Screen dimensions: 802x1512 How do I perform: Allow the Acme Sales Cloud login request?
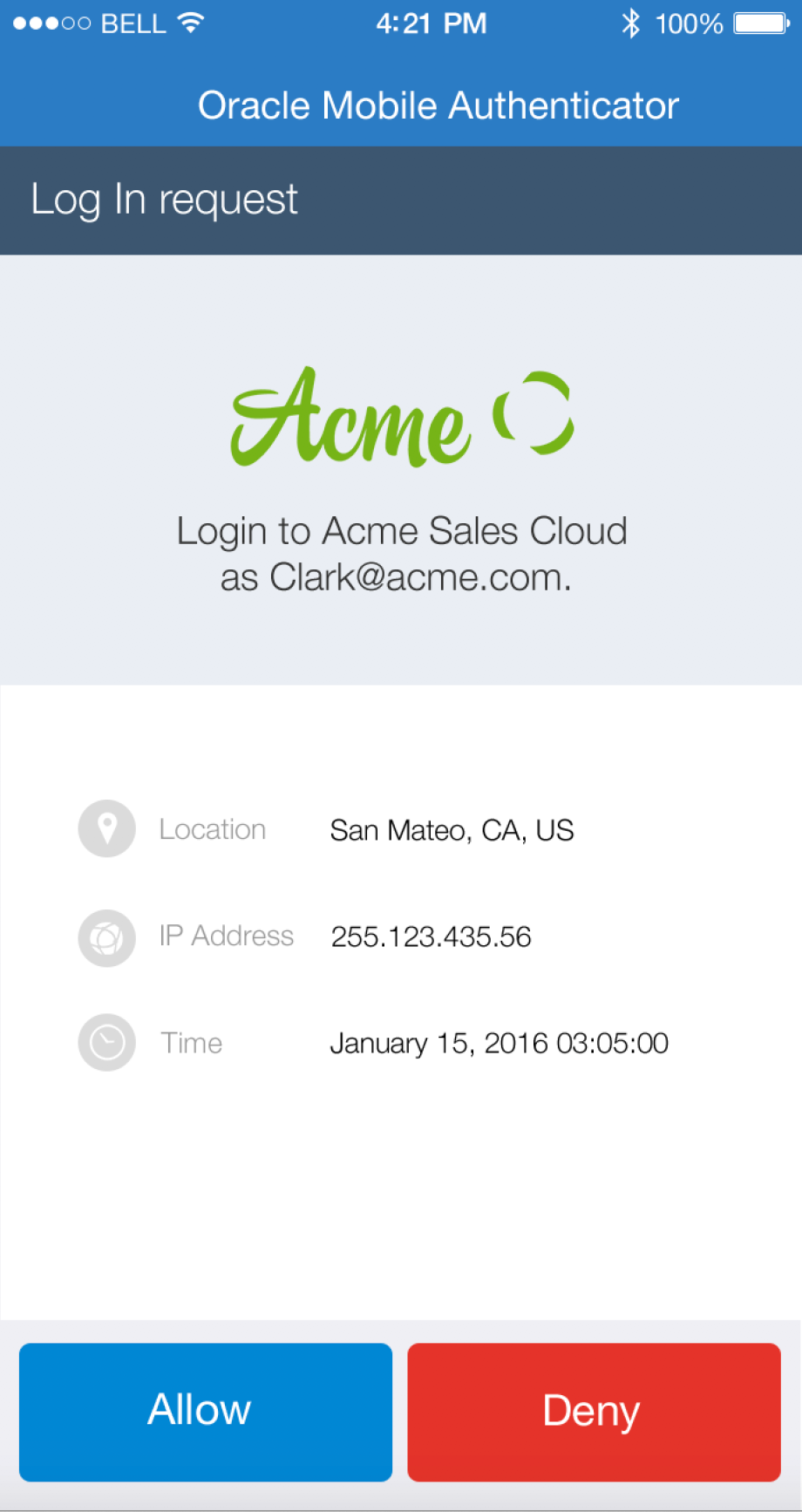click(206, 1412)
